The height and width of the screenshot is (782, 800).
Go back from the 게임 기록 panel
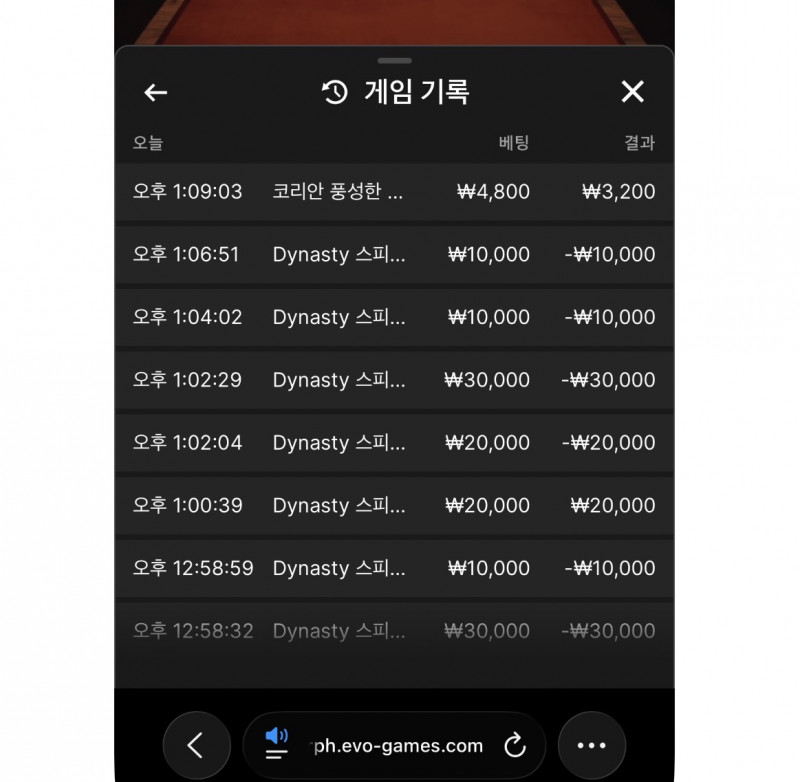(155, 93)
